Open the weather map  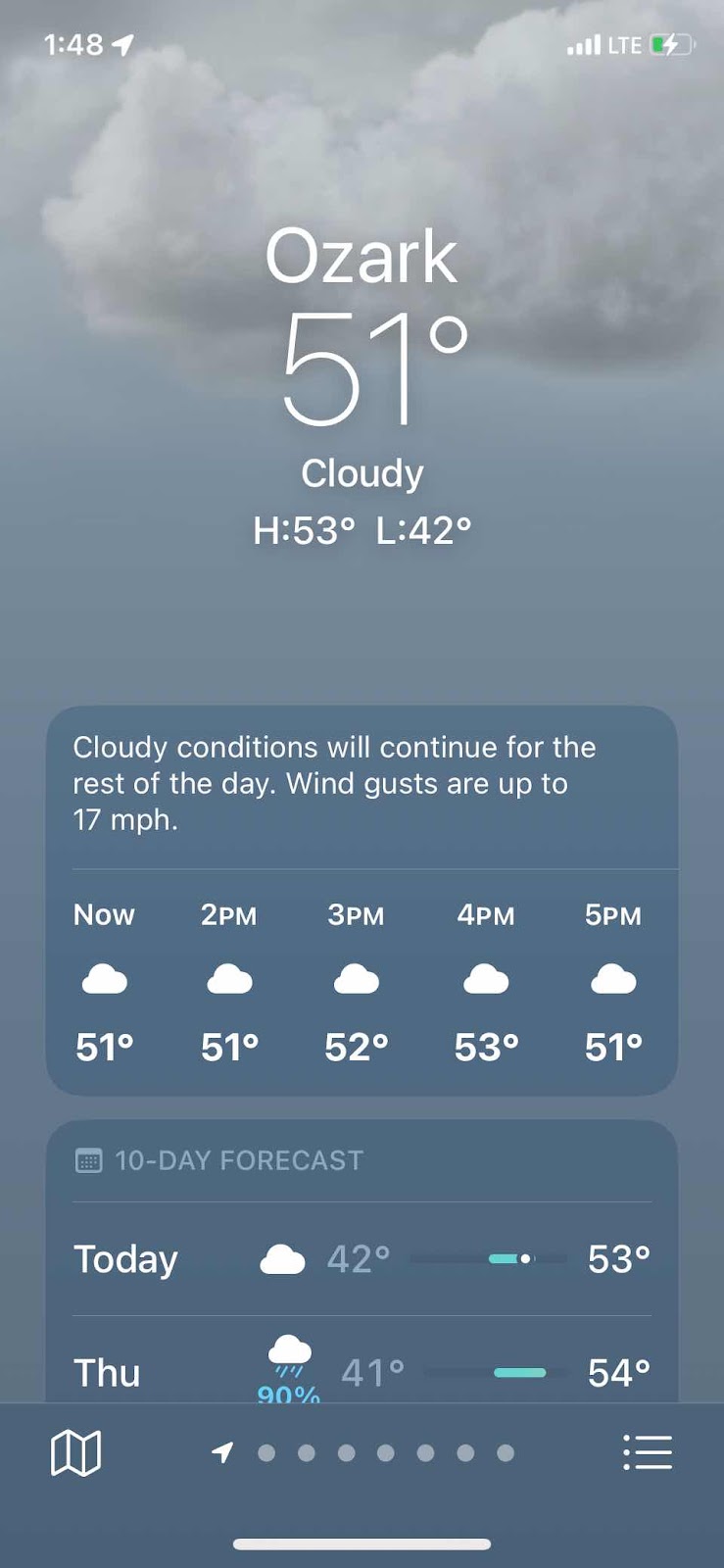pyautogui.click(x=75, y=1452)
